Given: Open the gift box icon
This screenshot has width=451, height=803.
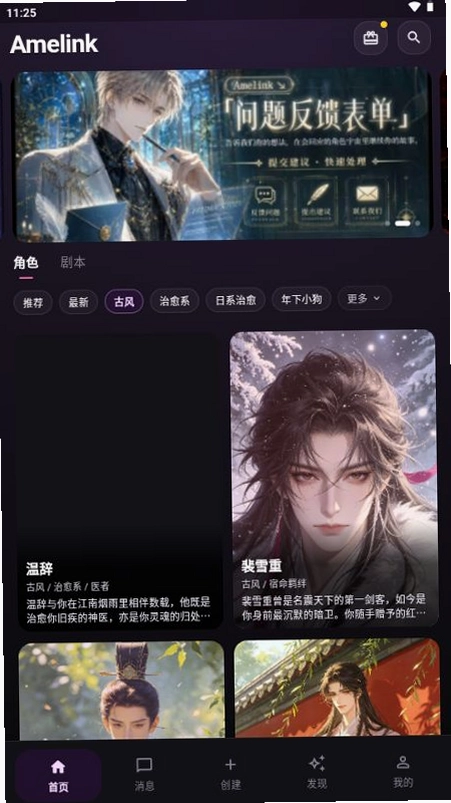Looking at the screenshot, I should [x=371, y=38].
